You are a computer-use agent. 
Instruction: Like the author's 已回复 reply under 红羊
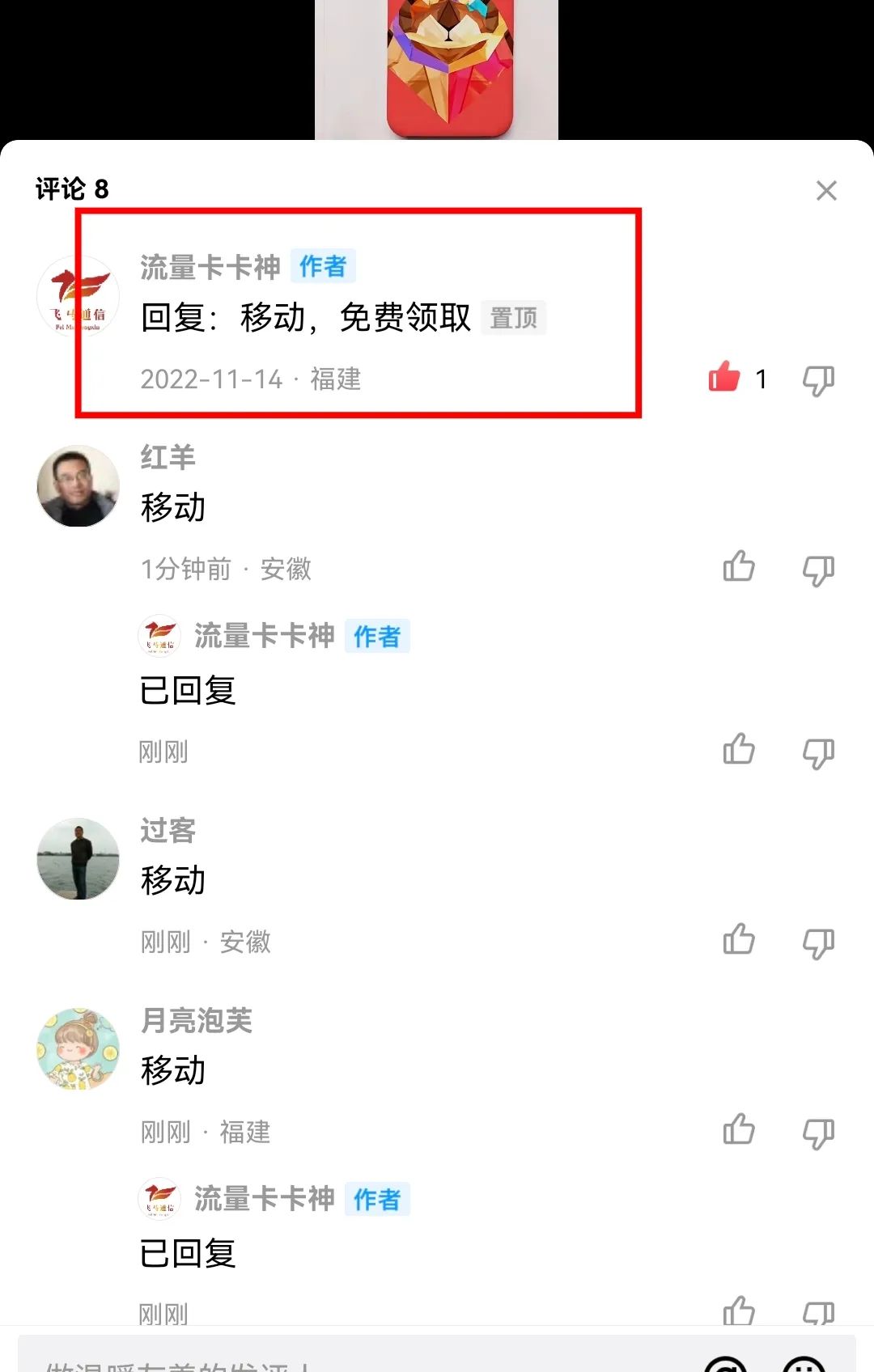click(738, 750)
